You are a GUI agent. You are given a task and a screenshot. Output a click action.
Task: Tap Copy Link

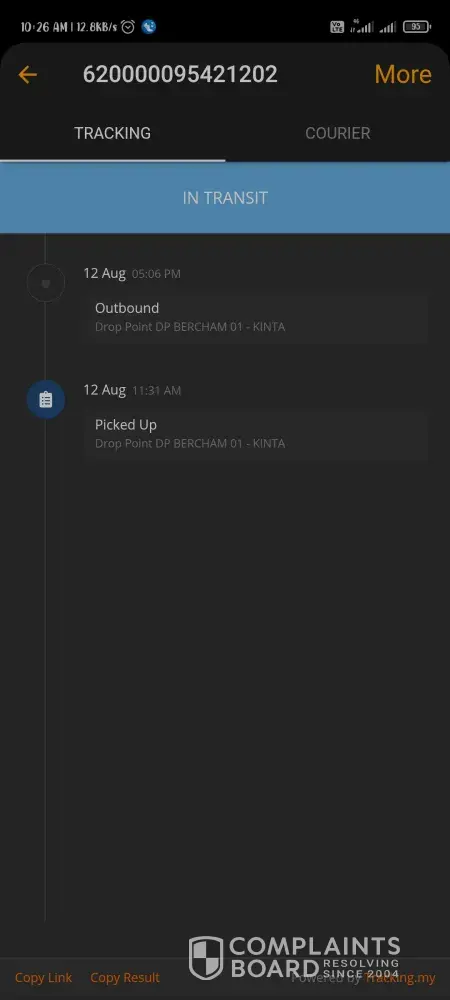point(43,978)
